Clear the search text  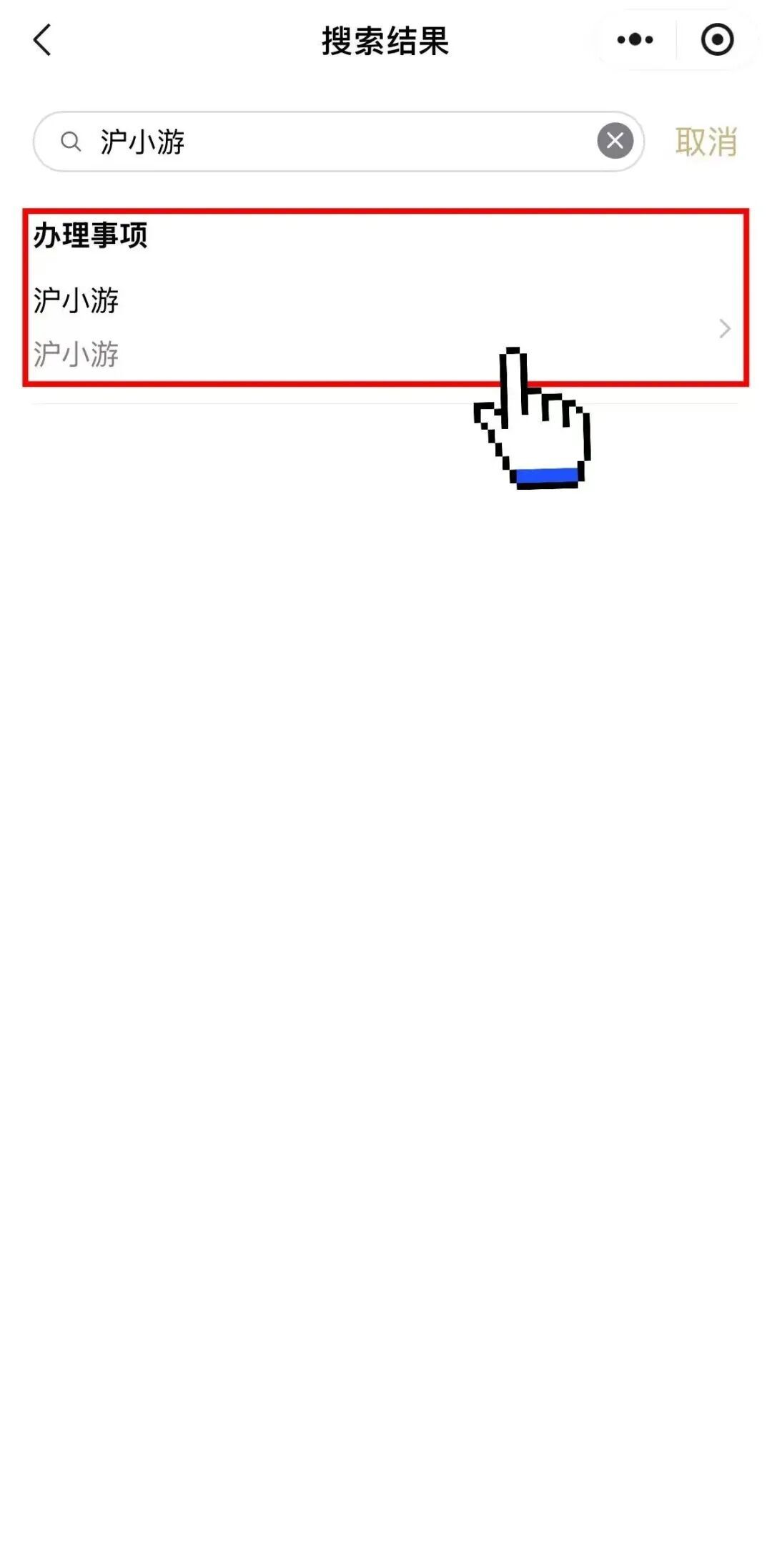pyautogui.click(x=615, y=142)
